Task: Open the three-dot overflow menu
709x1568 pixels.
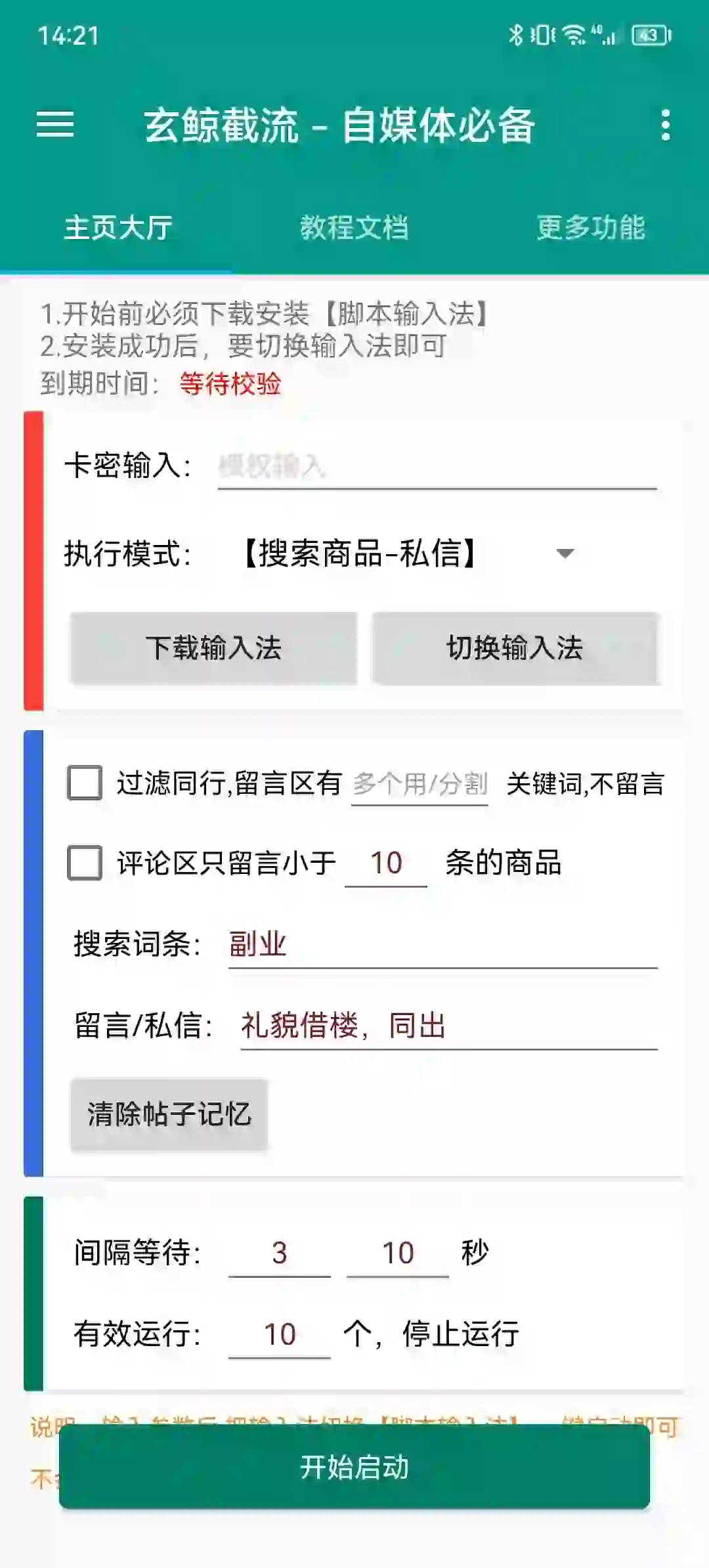Action: point(667,125)
